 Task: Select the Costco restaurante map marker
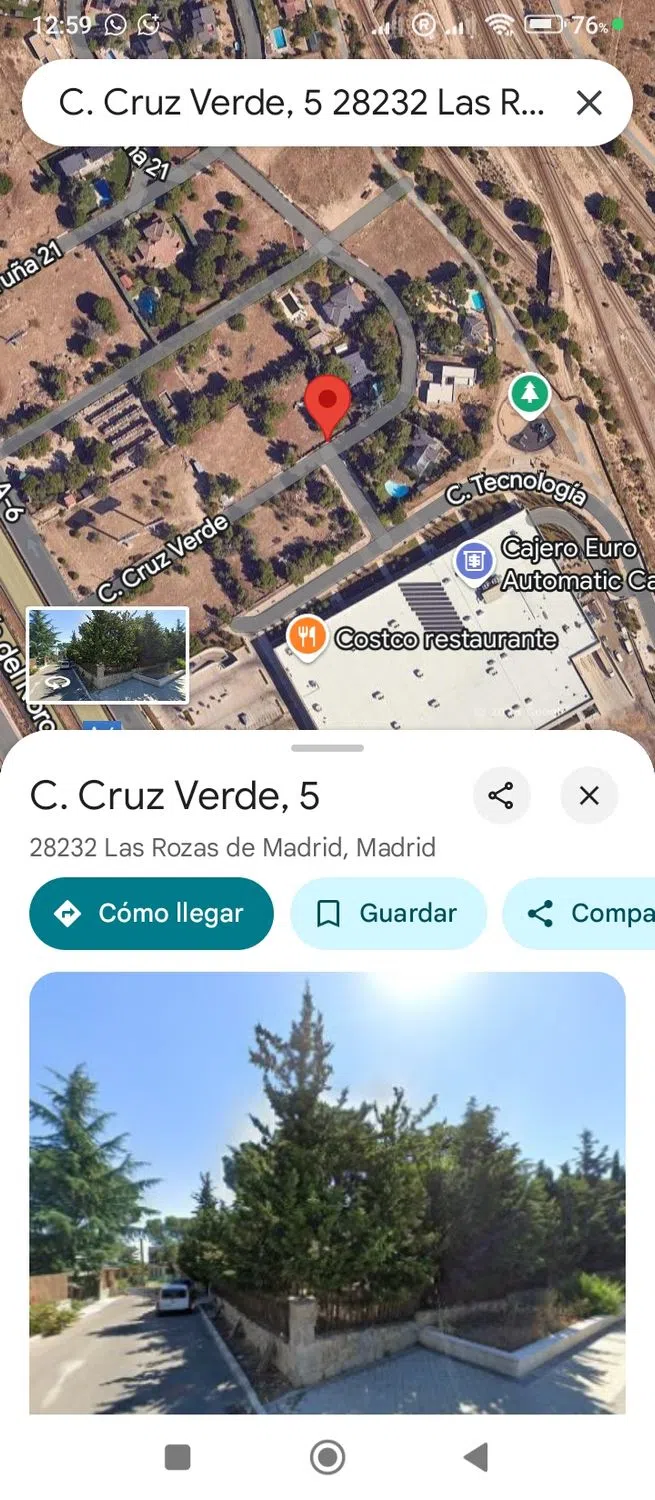click(307, 637)
